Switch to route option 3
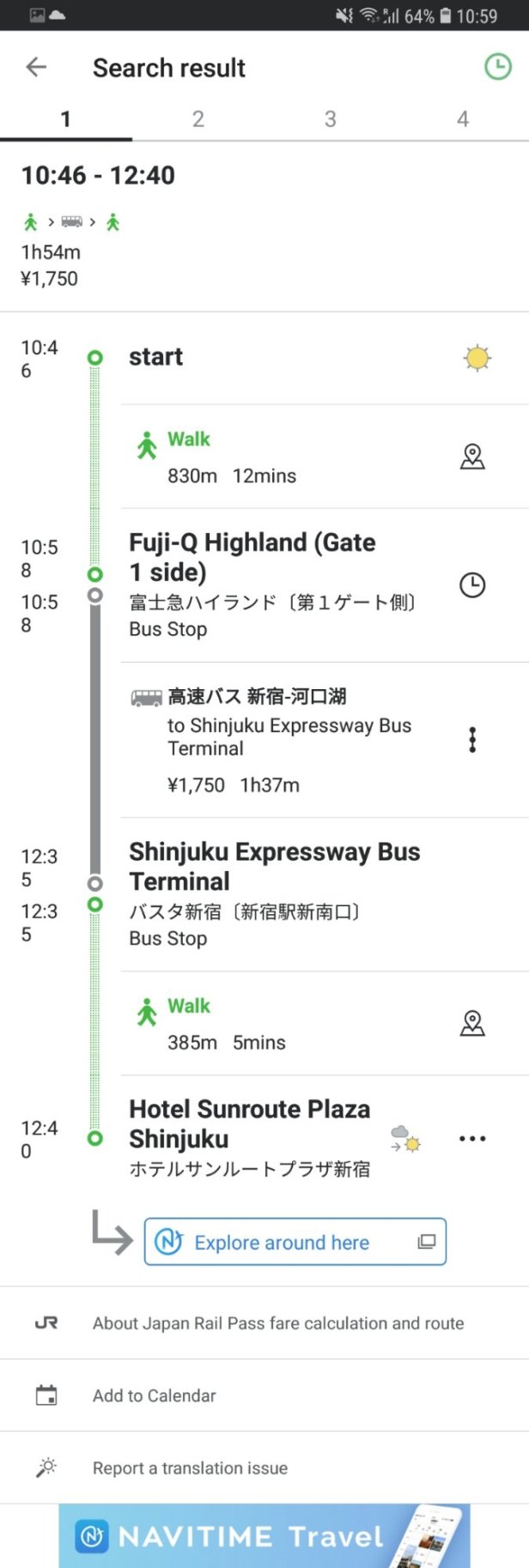 [x=331, y=119]
